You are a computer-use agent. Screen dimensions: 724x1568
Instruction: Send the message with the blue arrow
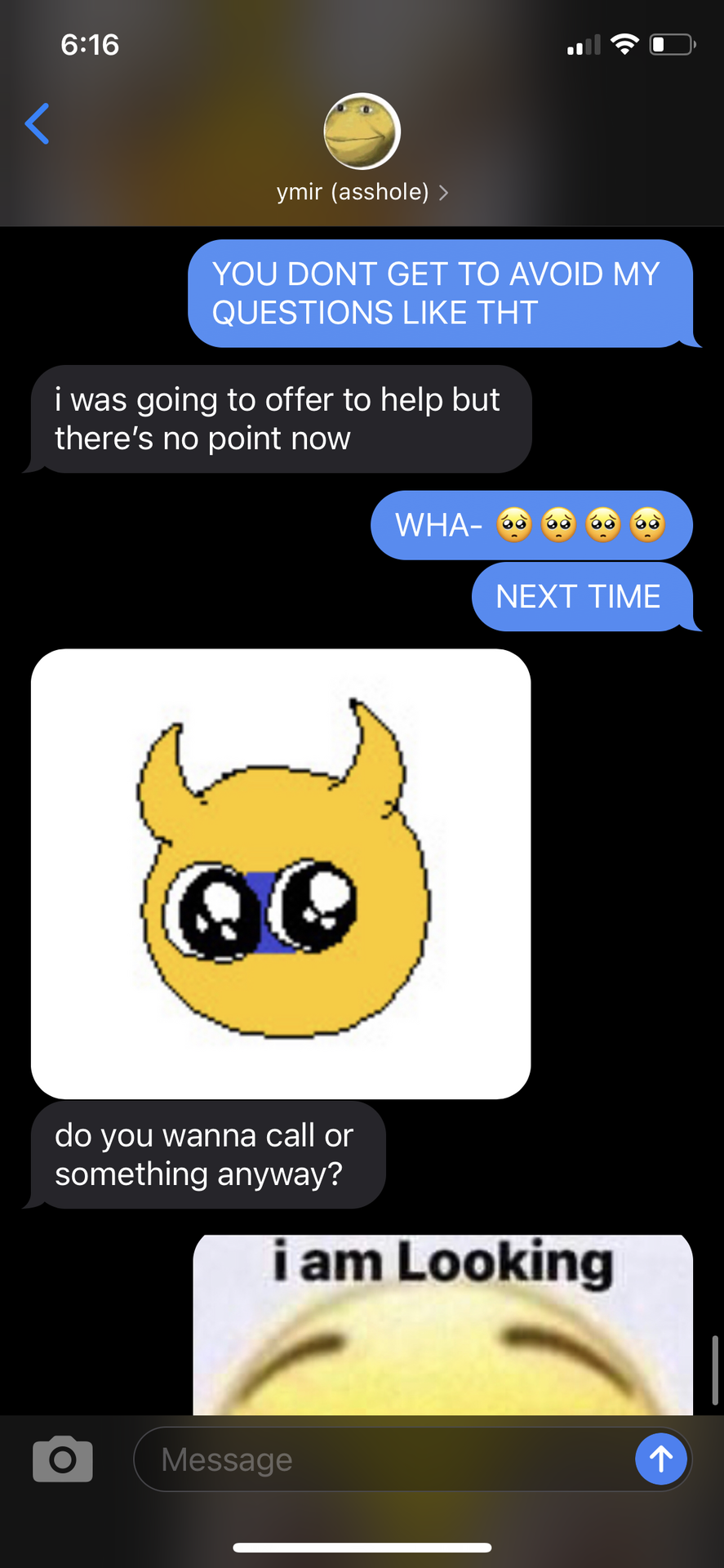(661, 1459)
